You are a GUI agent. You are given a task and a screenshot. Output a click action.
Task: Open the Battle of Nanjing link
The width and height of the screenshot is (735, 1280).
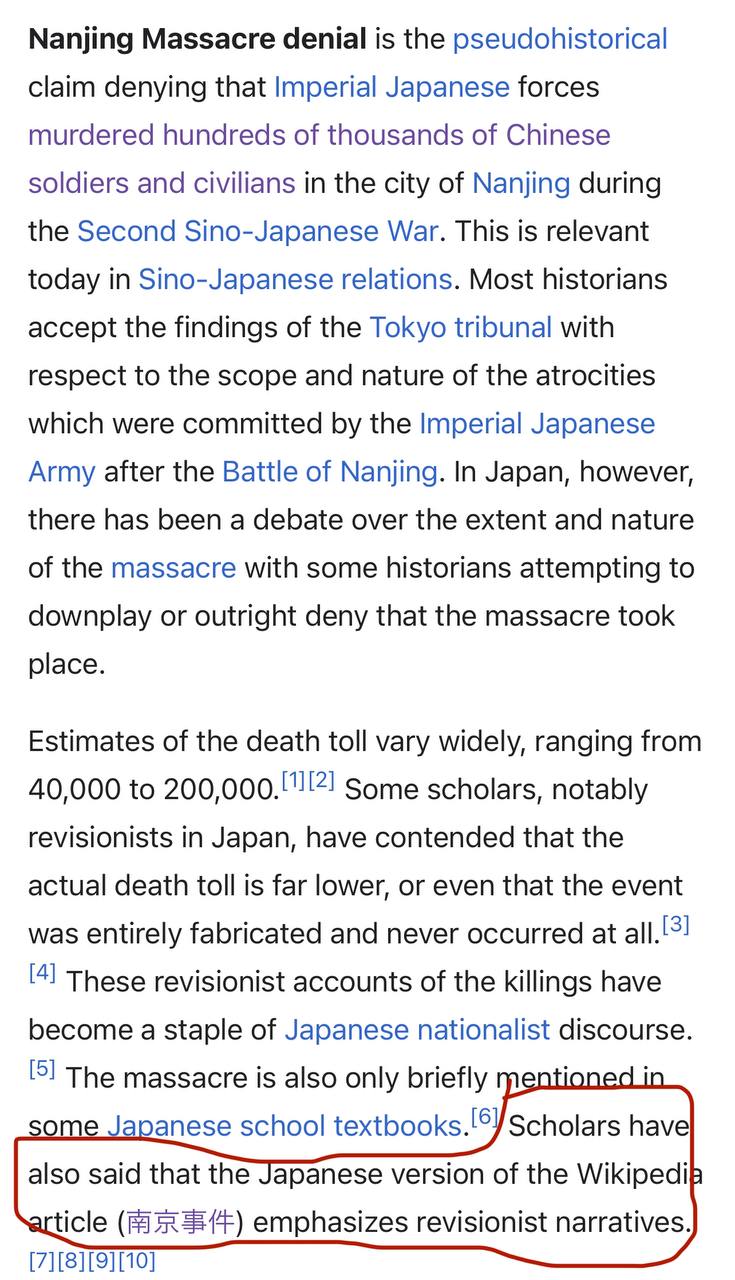(329, 471)
